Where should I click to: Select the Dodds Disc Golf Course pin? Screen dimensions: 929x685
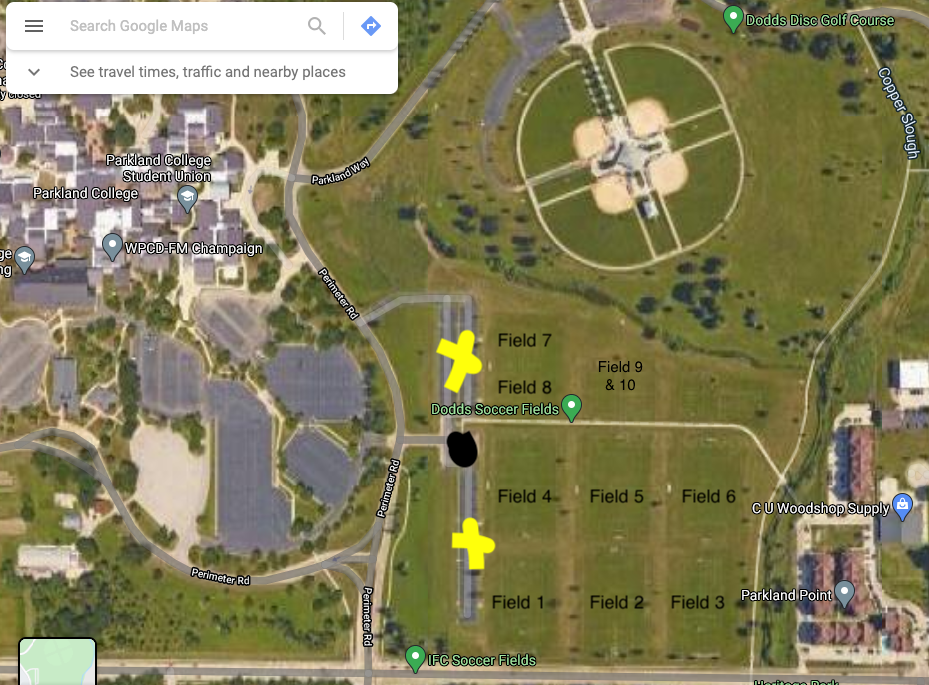734,18
